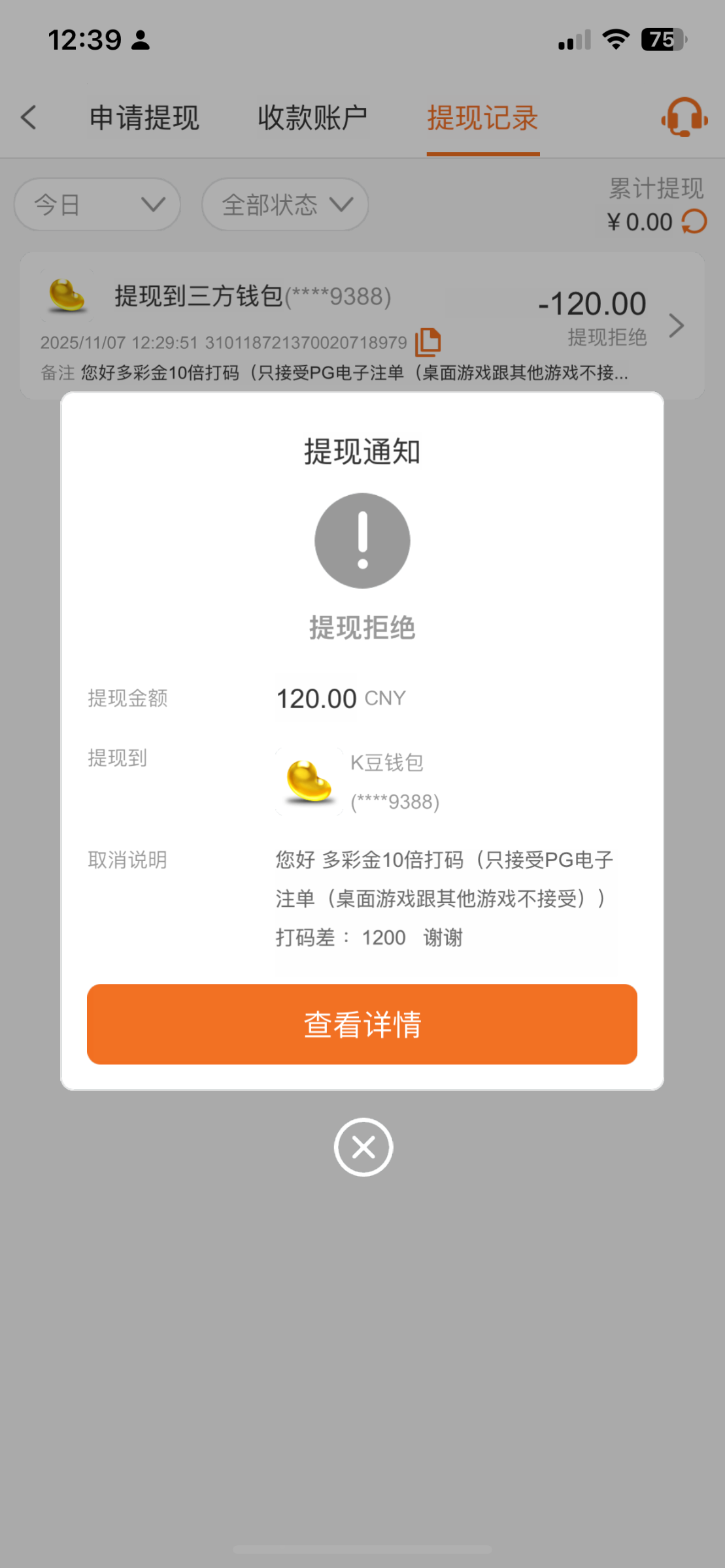Image resolution: width=725 pixels, height=1568 pixels.
Task: Switch to the 申请提现 tab
Action: click(x=145, y=118)
